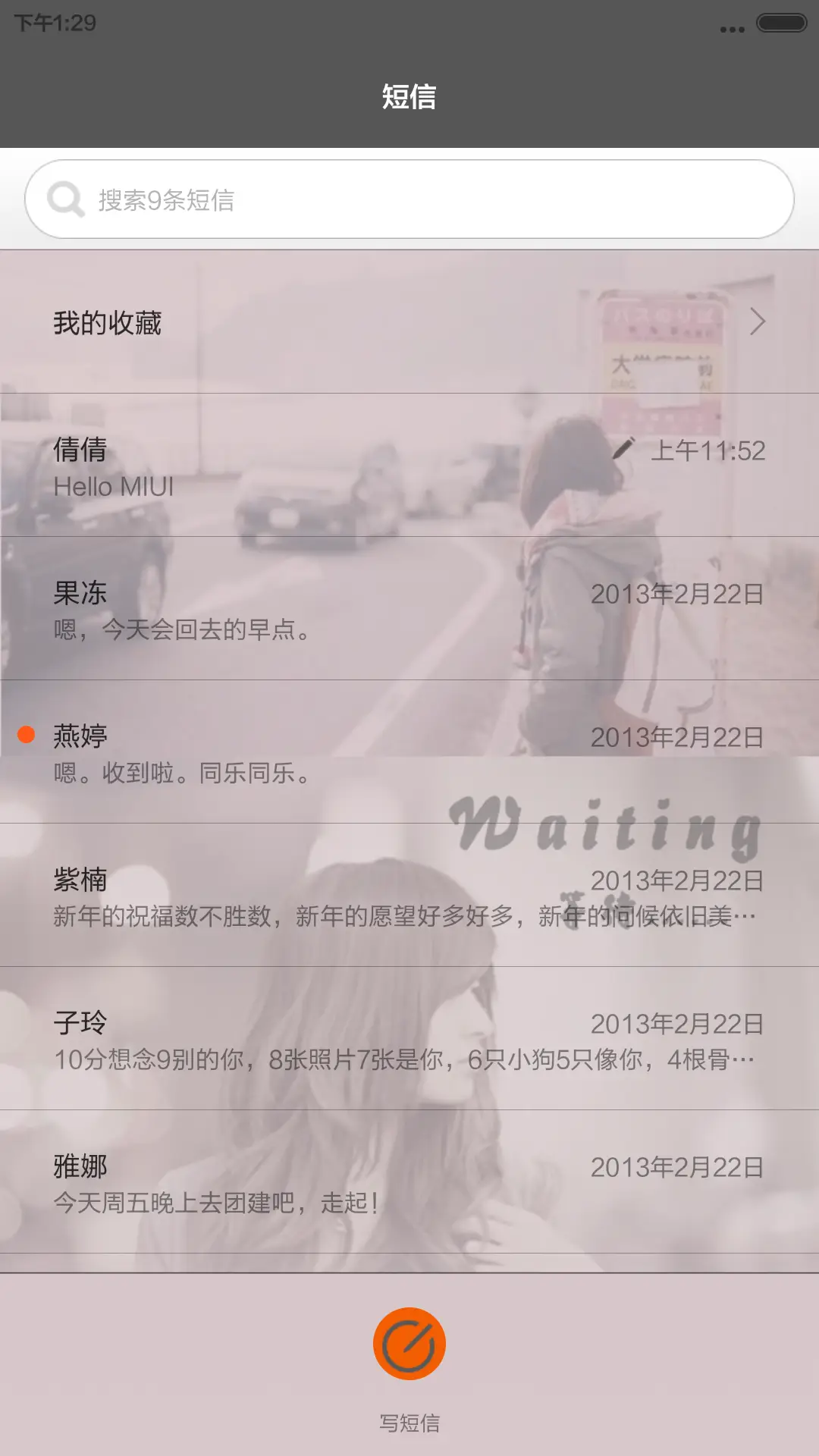Open conversation with 果冻
The width and height of the screenshot is (819, 1456).
pyautogui.click(x=303, y=610)
